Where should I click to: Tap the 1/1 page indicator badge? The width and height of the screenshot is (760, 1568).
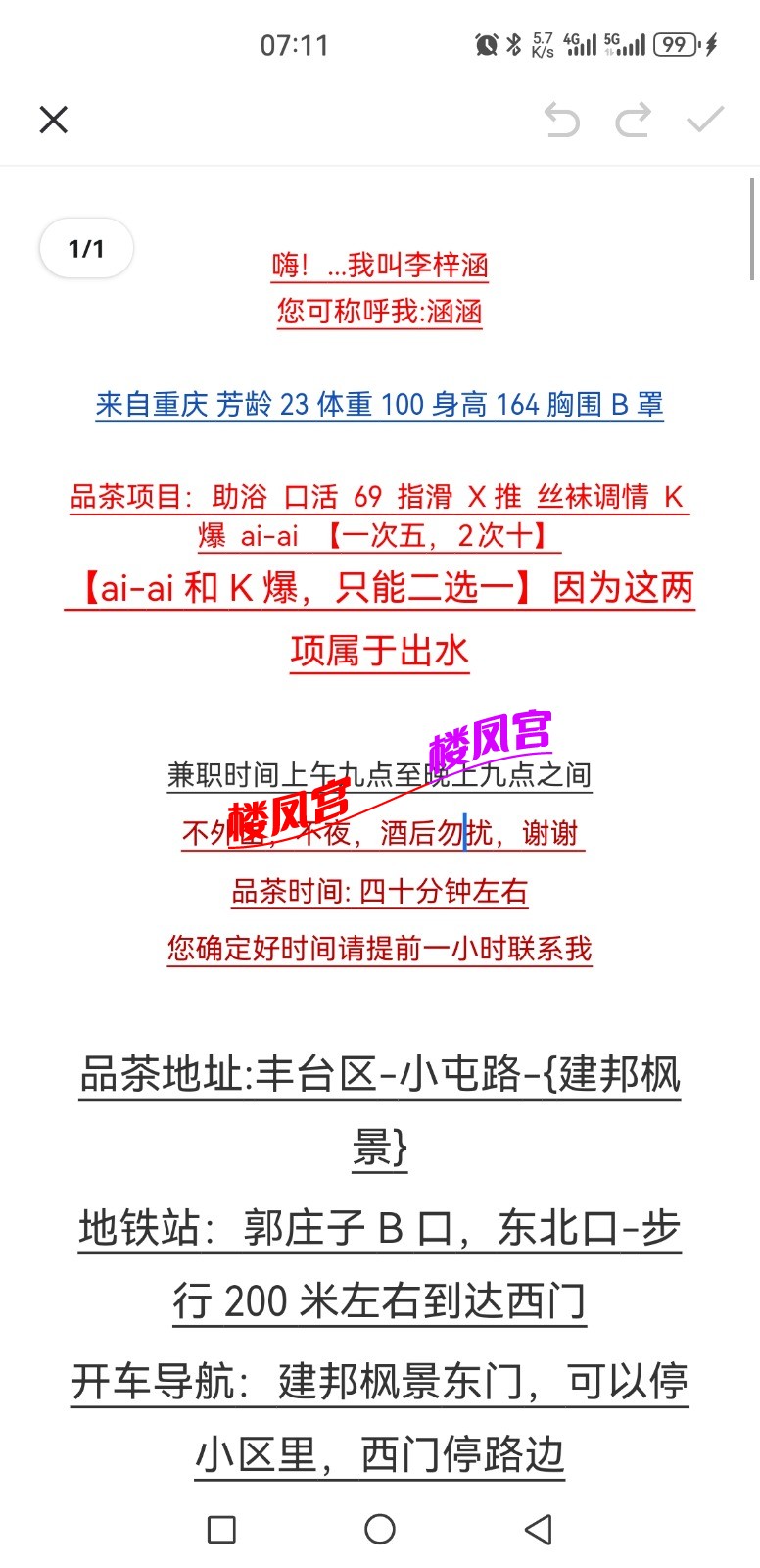86,248
